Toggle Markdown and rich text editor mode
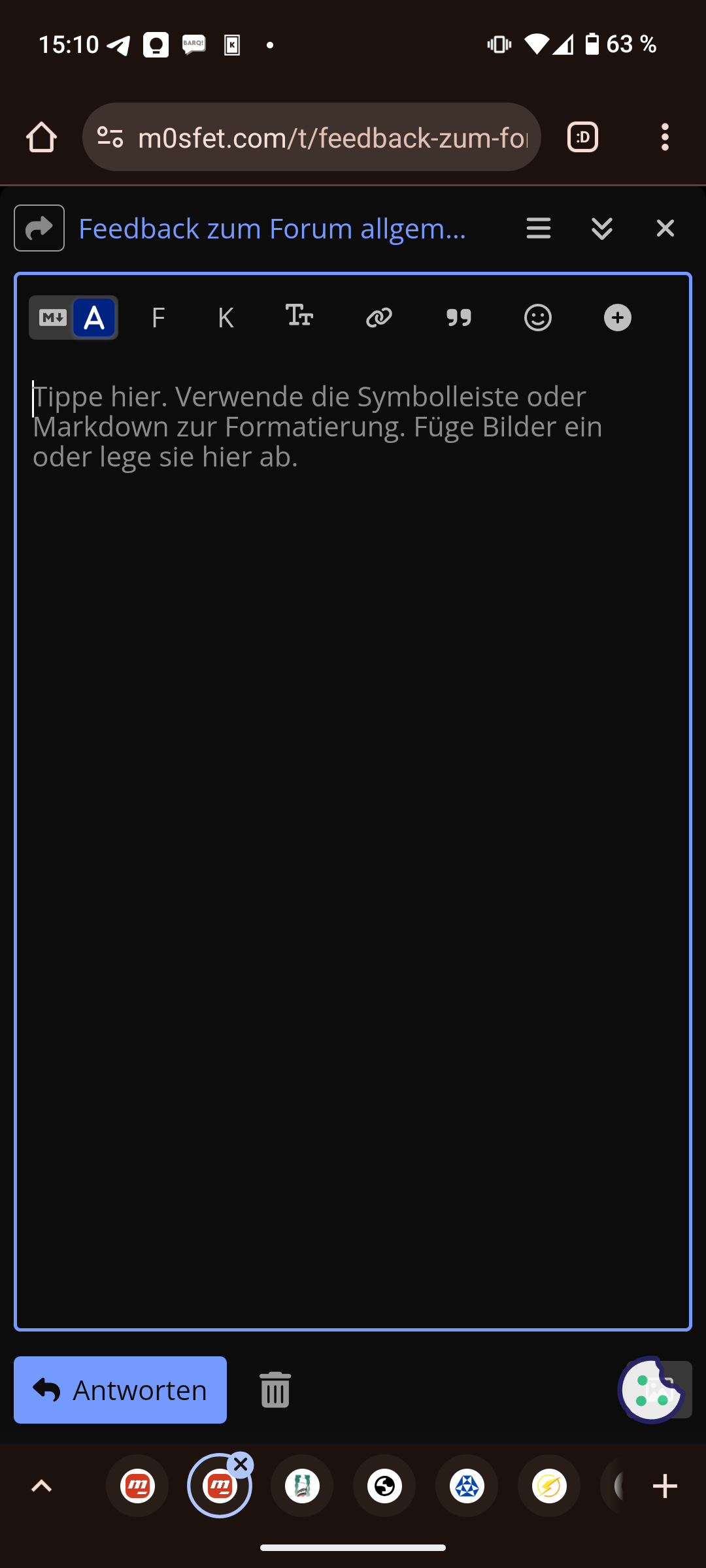This screenshot has width=706, height=1568. pos(73,318)
